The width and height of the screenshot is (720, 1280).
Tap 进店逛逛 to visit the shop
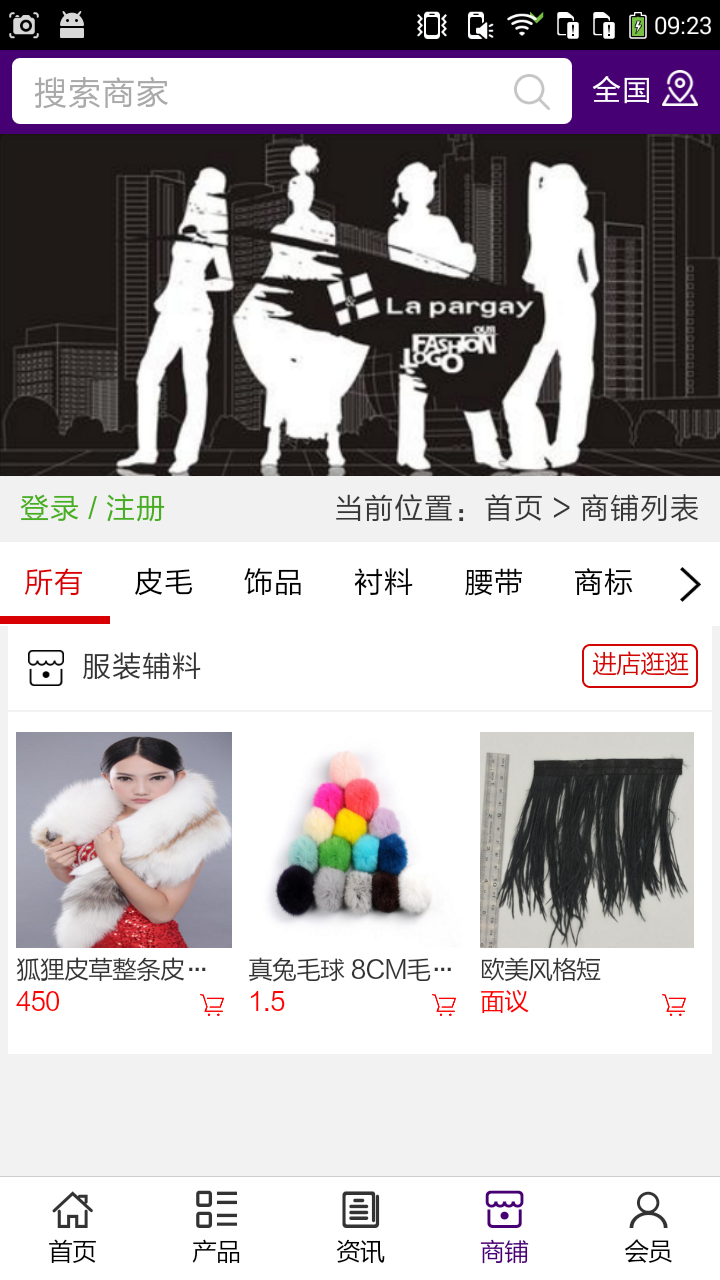coord(640,665)
